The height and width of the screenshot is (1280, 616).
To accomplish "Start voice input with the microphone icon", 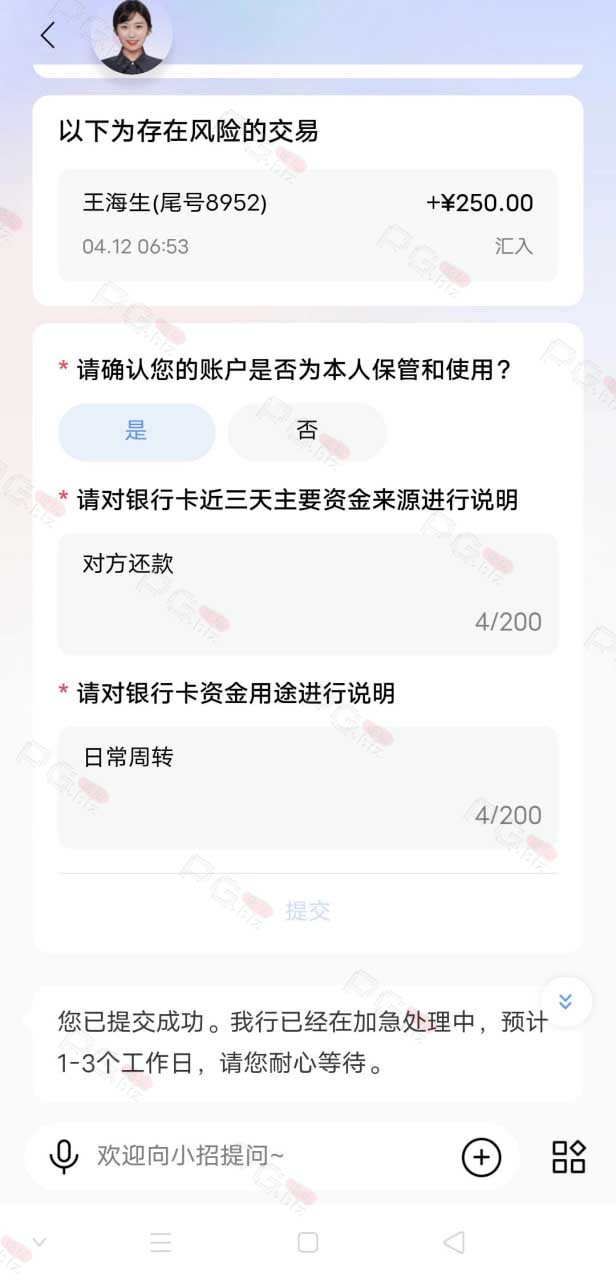I will click(x=64, y=1157).
